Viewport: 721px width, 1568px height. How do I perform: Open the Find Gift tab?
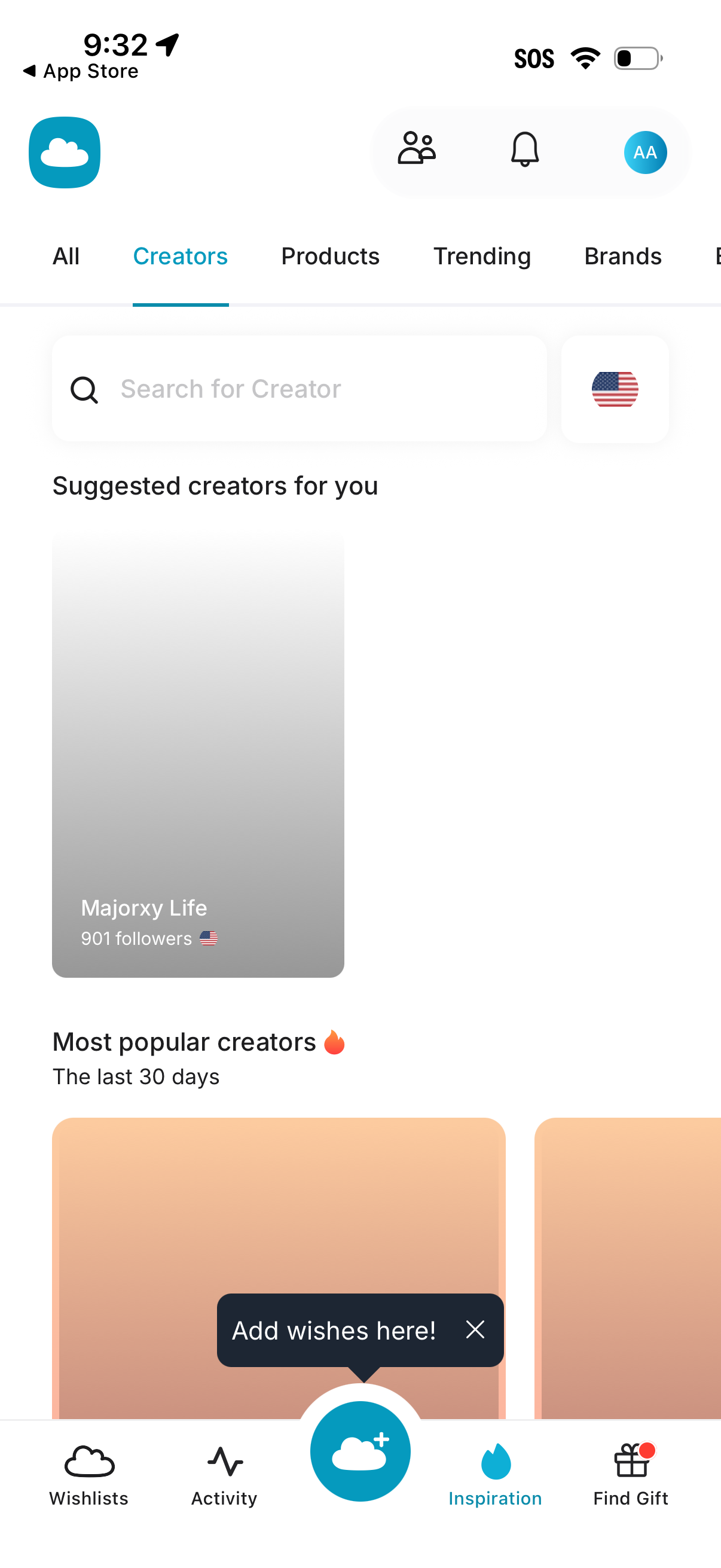pyautogui.click(x=630, y=1474)
